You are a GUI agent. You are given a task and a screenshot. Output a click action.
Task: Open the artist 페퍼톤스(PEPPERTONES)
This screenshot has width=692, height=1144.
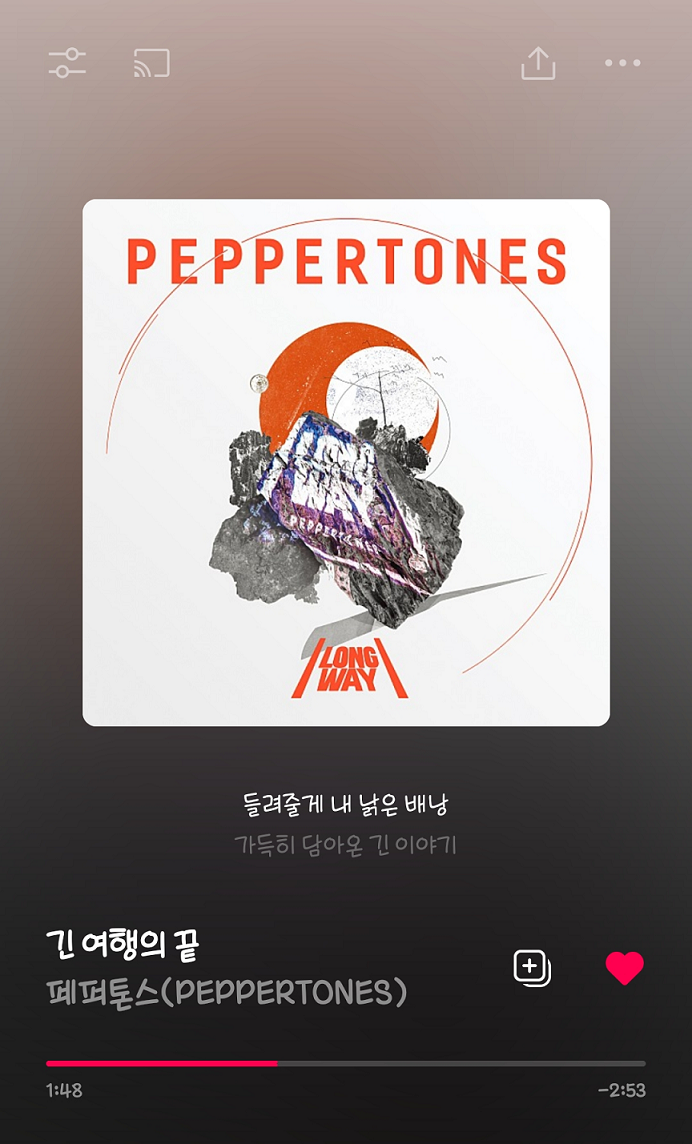[x=226, y=992]
